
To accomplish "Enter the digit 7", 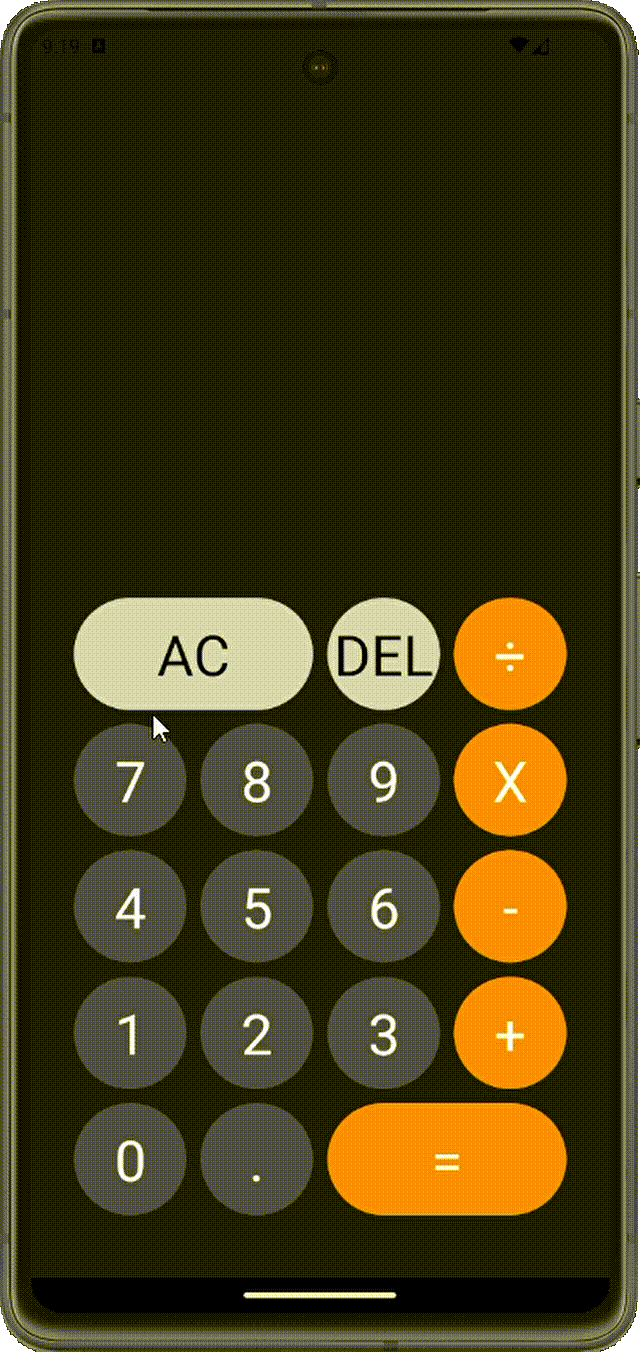I will (130, 780).
